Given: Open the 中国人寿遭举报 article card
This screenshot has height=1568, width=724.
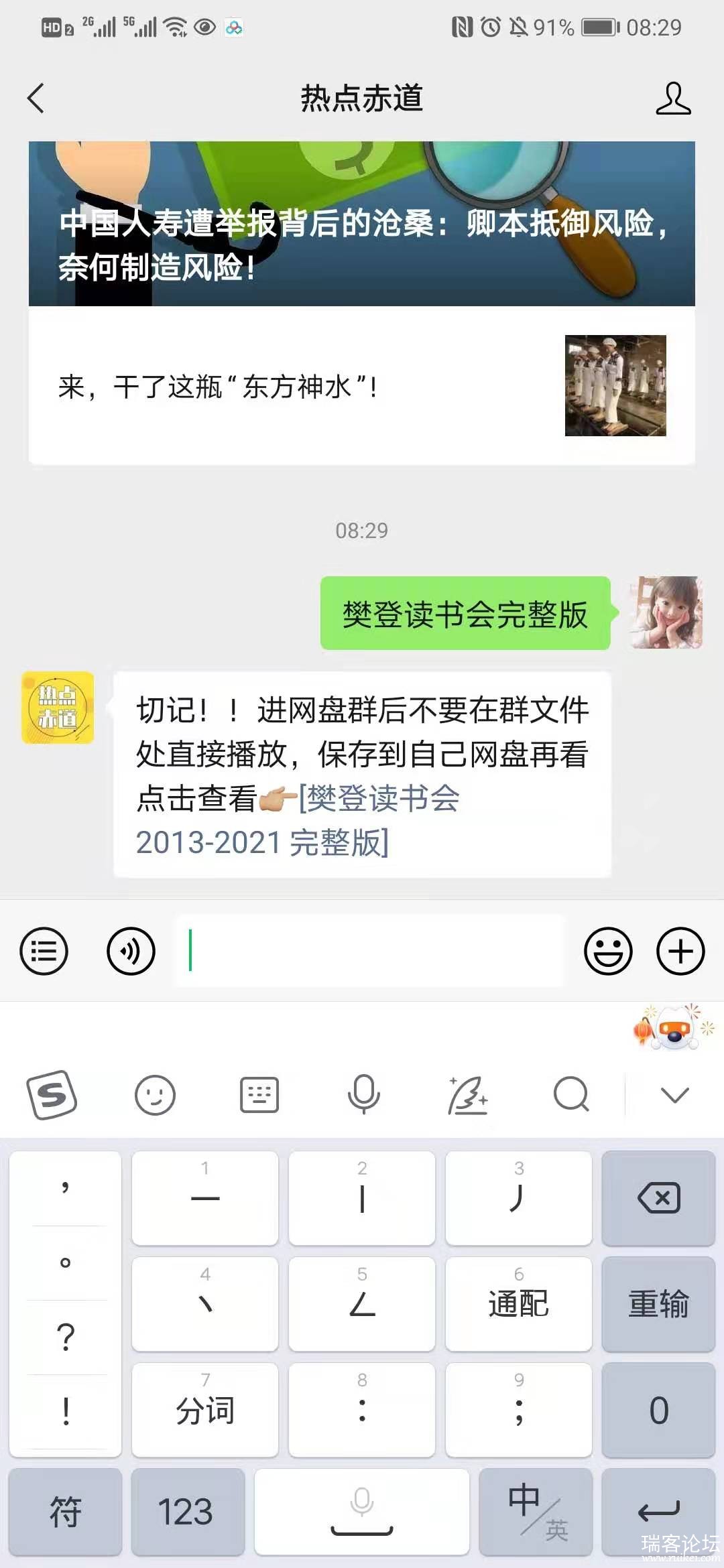Looking at the screenshot, I should point(362,224).
